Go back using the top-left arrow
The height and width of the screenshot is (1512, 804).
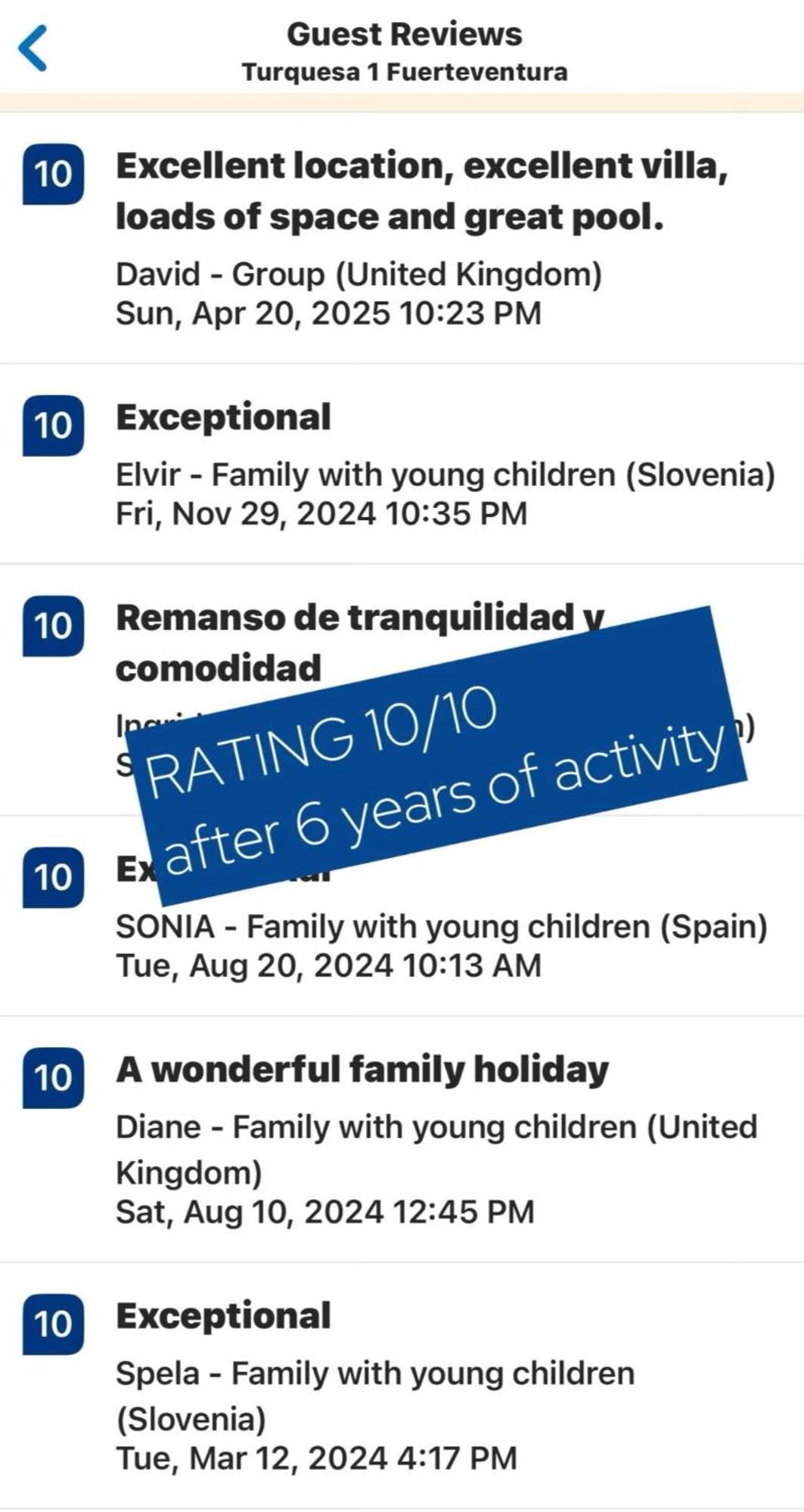tap(33, 48)
